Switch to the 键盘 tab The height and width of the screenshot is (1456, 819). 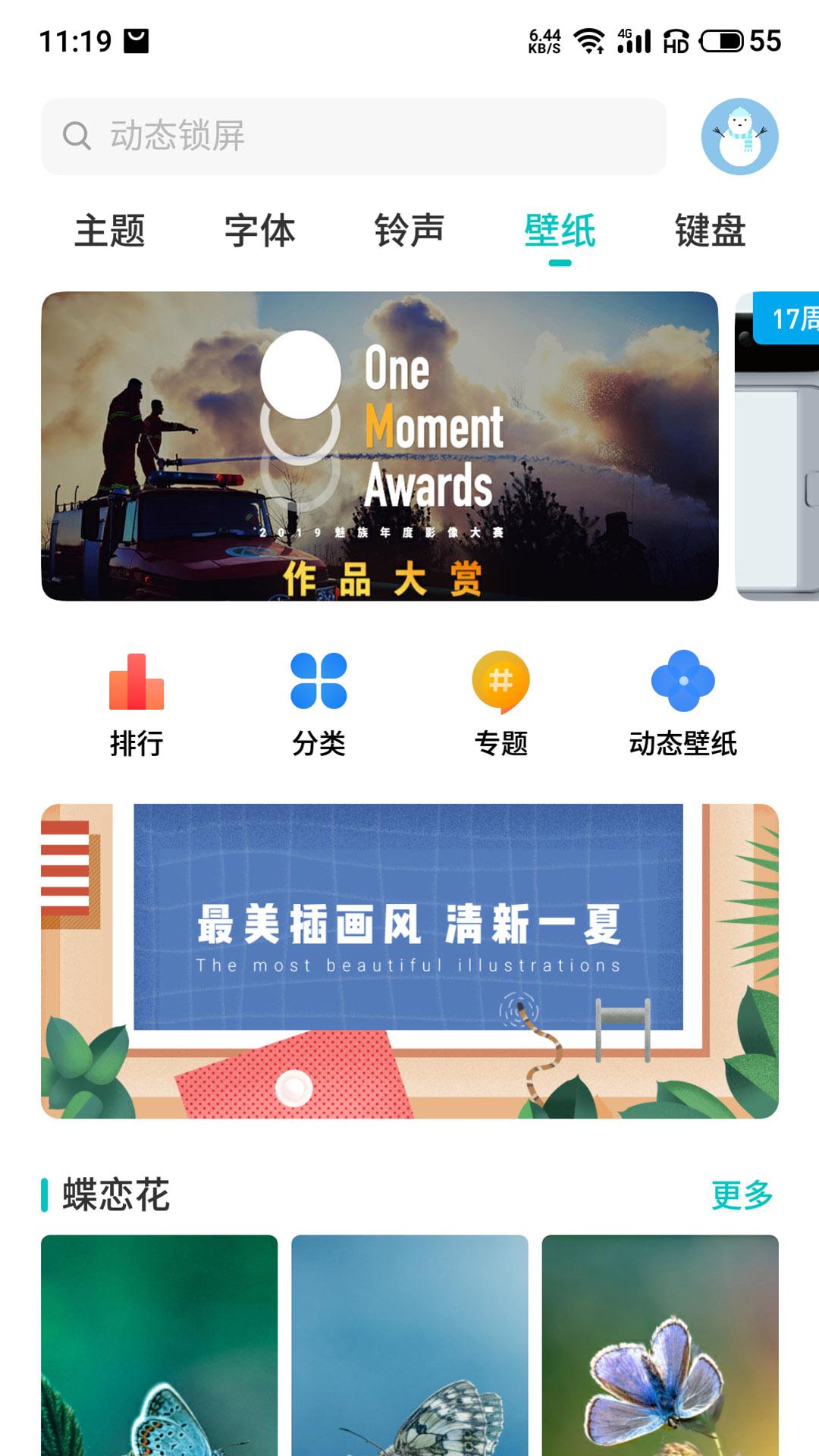click(710, 231)
